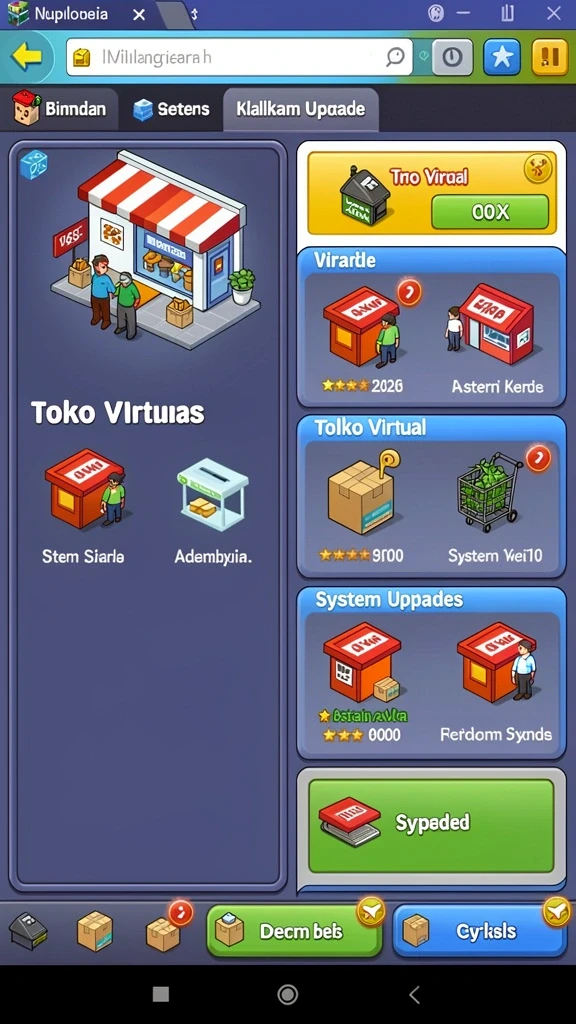Tap the blue star button

502,57
